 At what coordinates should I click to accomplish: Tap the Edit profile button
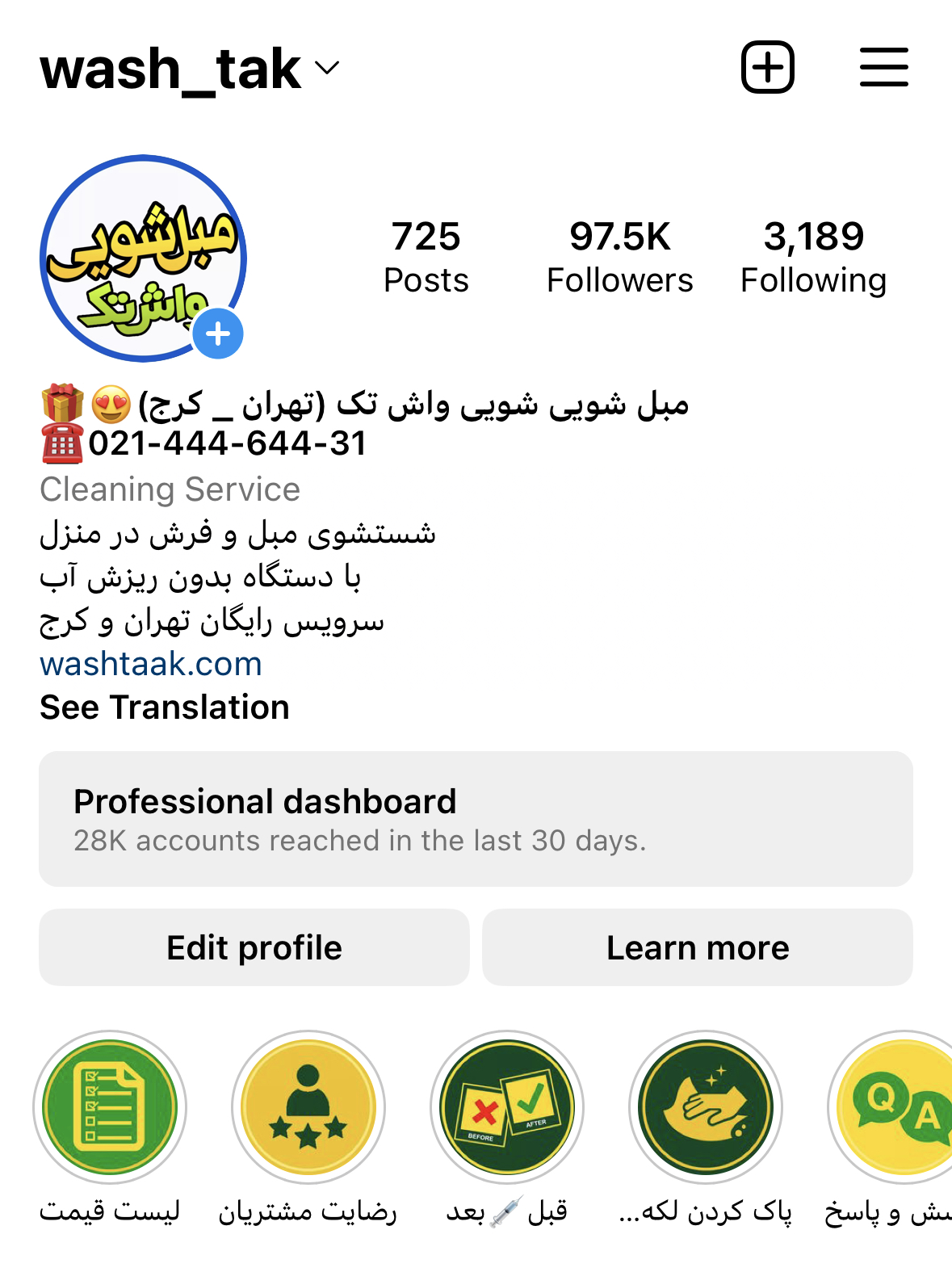[x=254, y=947]
